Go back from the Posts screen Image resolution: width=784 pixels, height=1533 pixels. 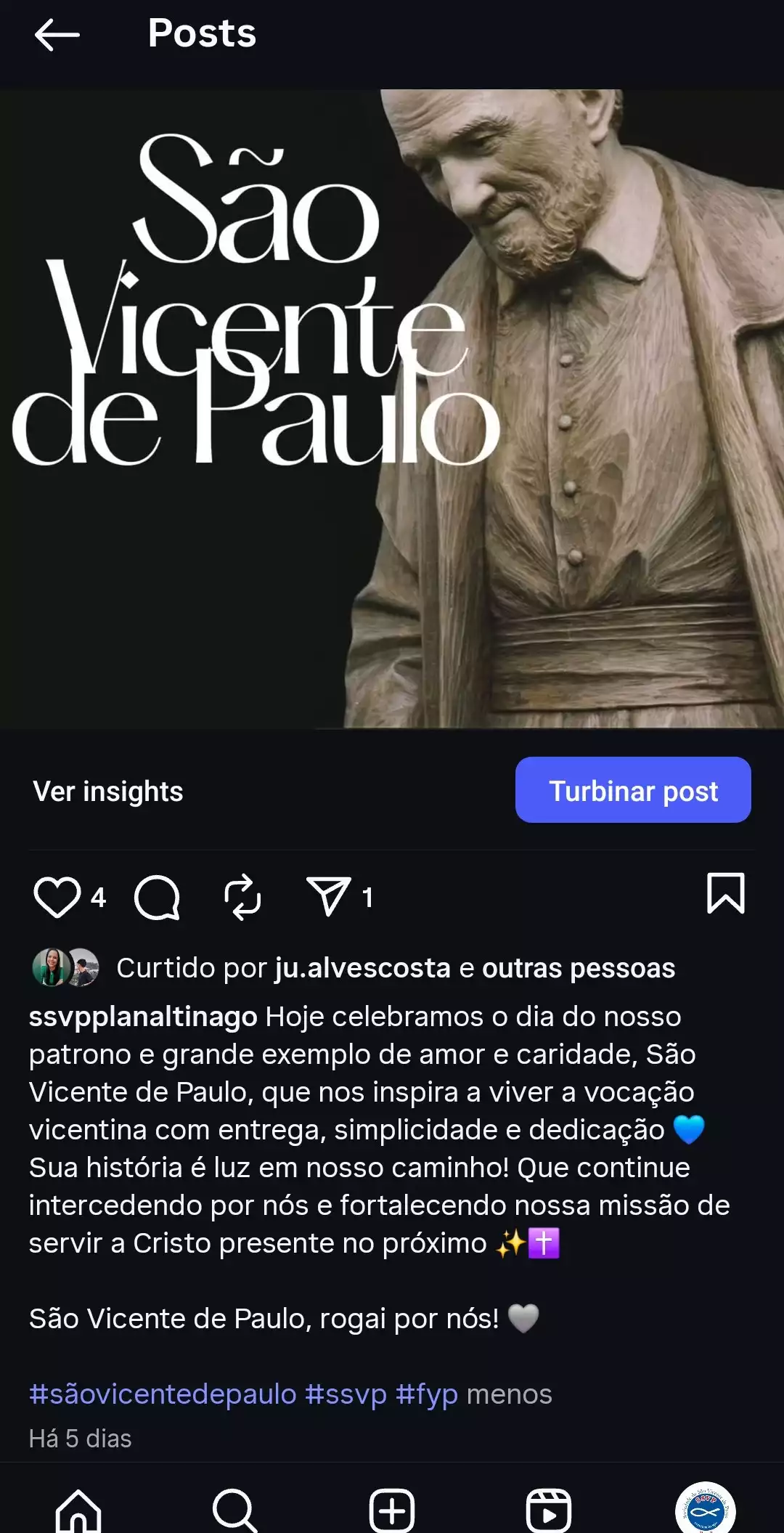click(57, 34)
